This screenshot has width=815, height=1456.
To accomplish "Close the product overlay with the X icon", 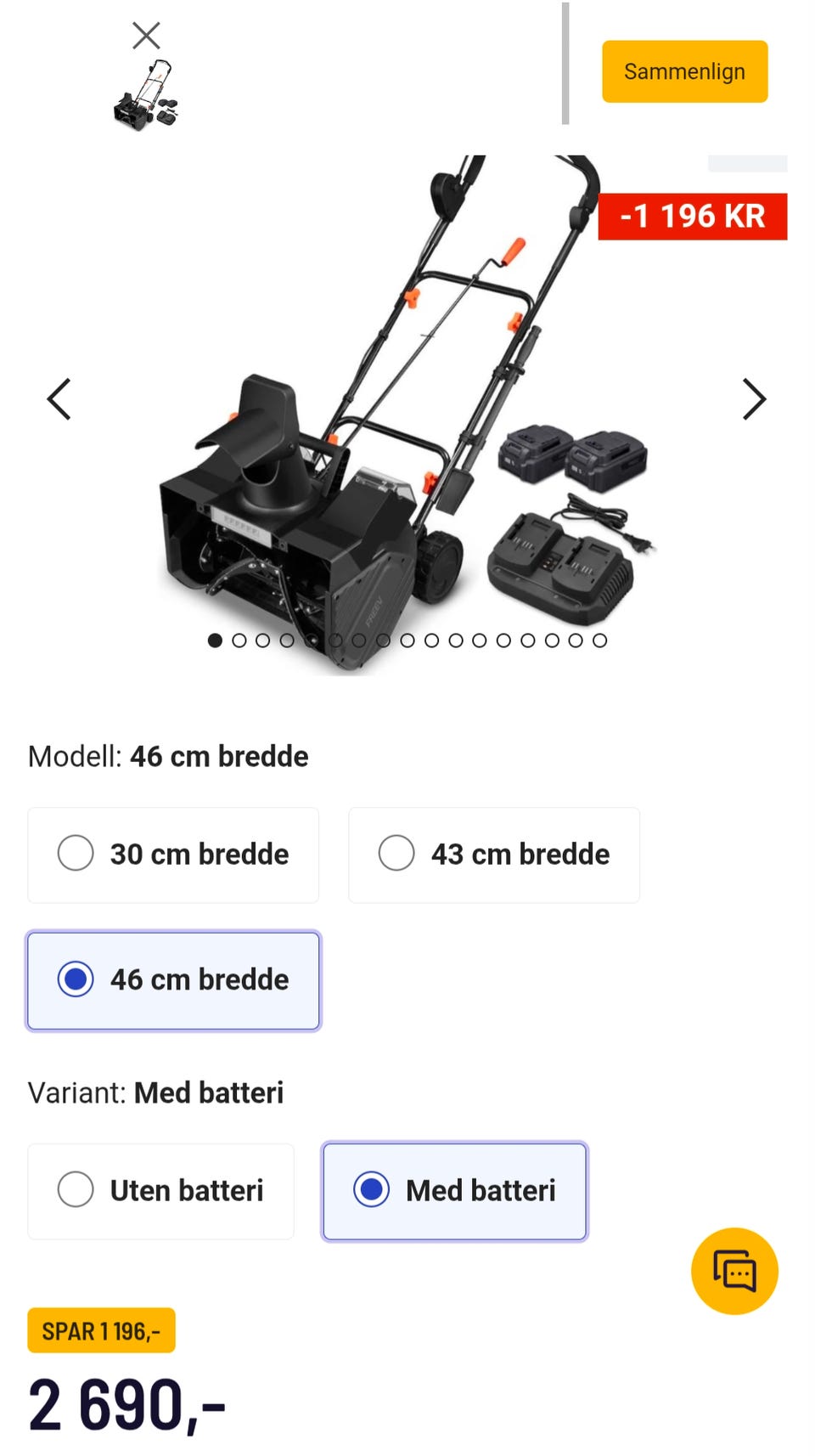I will (x=146, y=35).
